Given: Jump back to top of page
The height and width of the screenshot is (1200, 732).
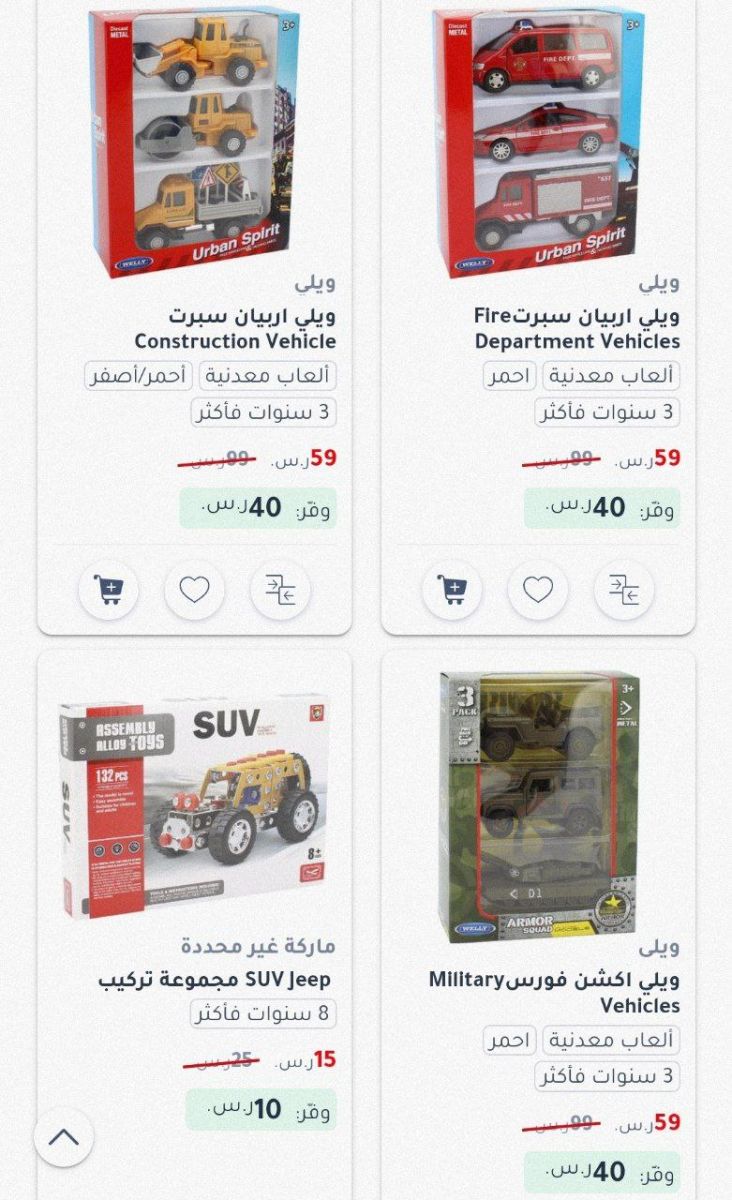Looking at the screenshot, I should 64,1137.
